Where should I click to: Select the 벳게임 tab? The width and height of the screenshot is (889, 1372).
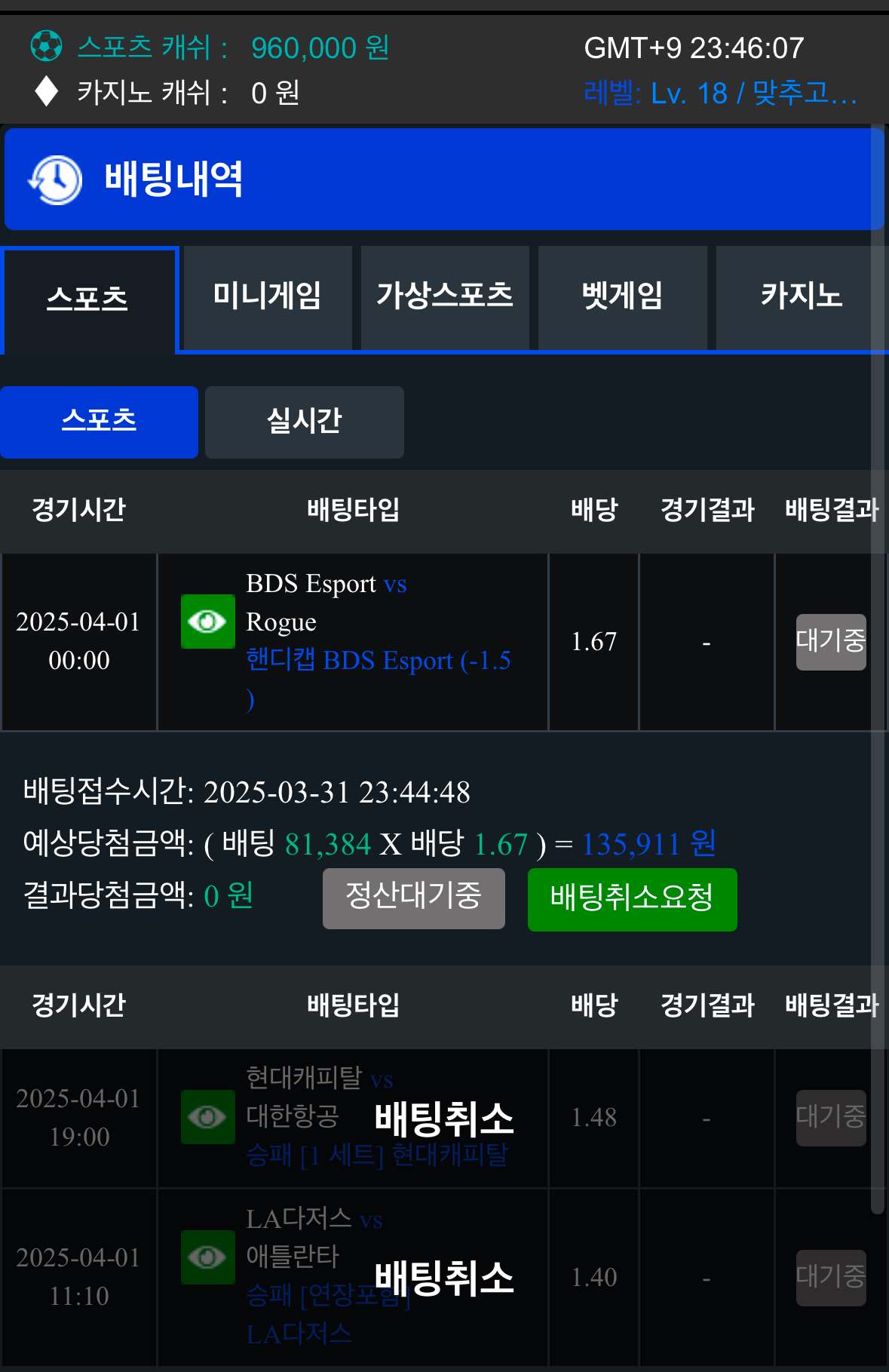(x=623, y=296)
